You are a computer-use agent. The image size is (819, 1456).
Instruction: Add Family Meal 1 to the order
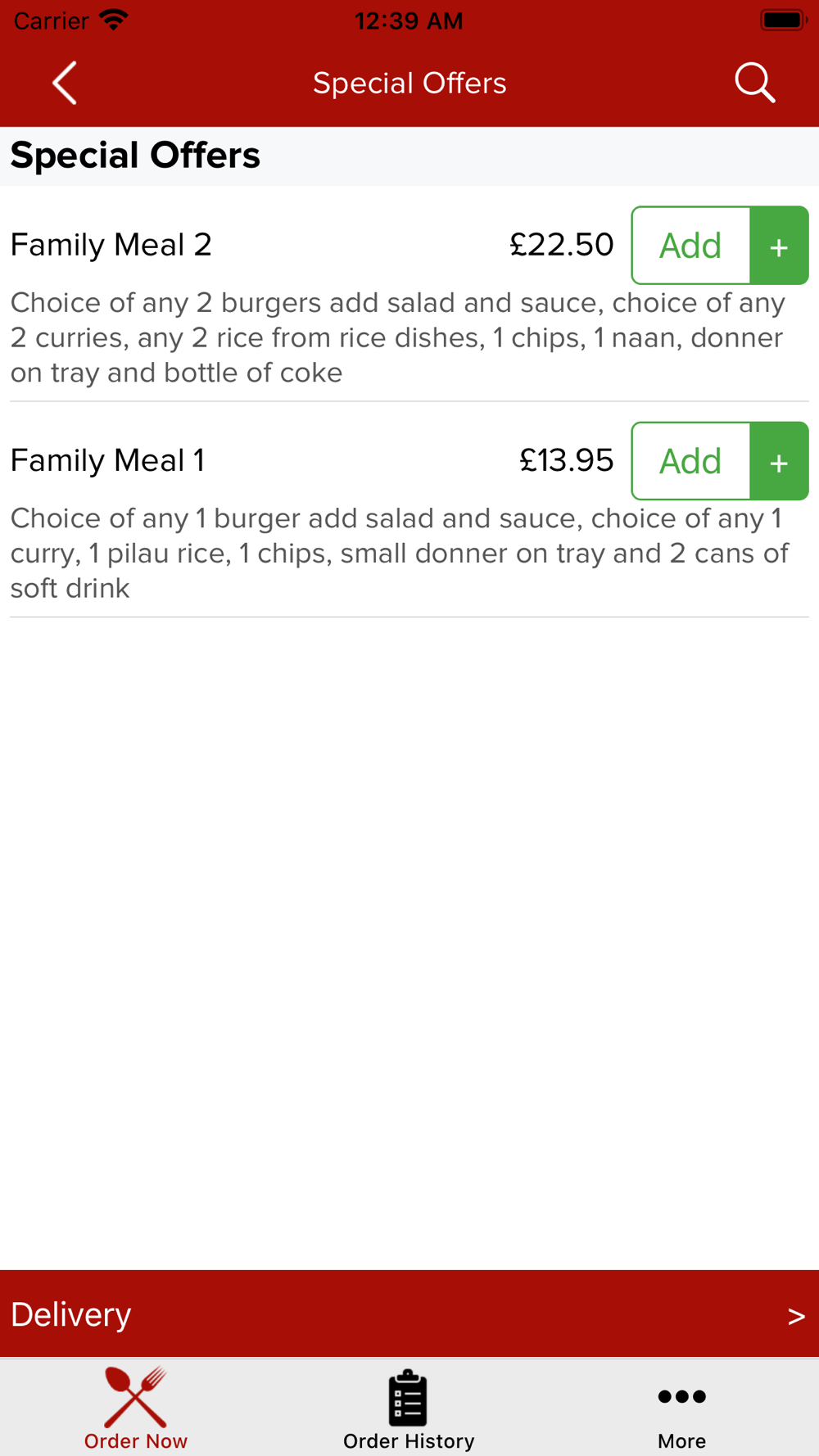(x=690, y=461)
